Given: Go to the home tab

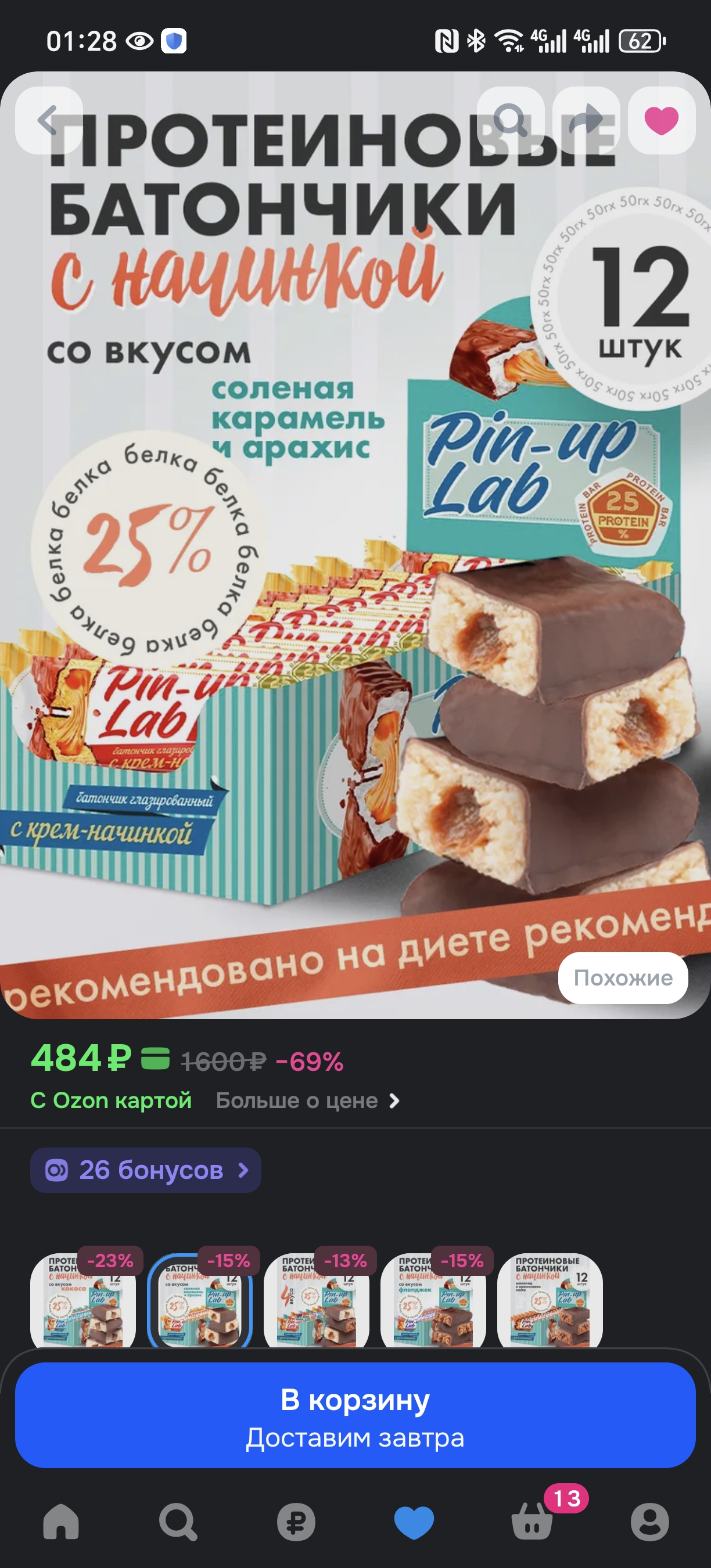Looking at the screenshot, I should click(61, 1522).
